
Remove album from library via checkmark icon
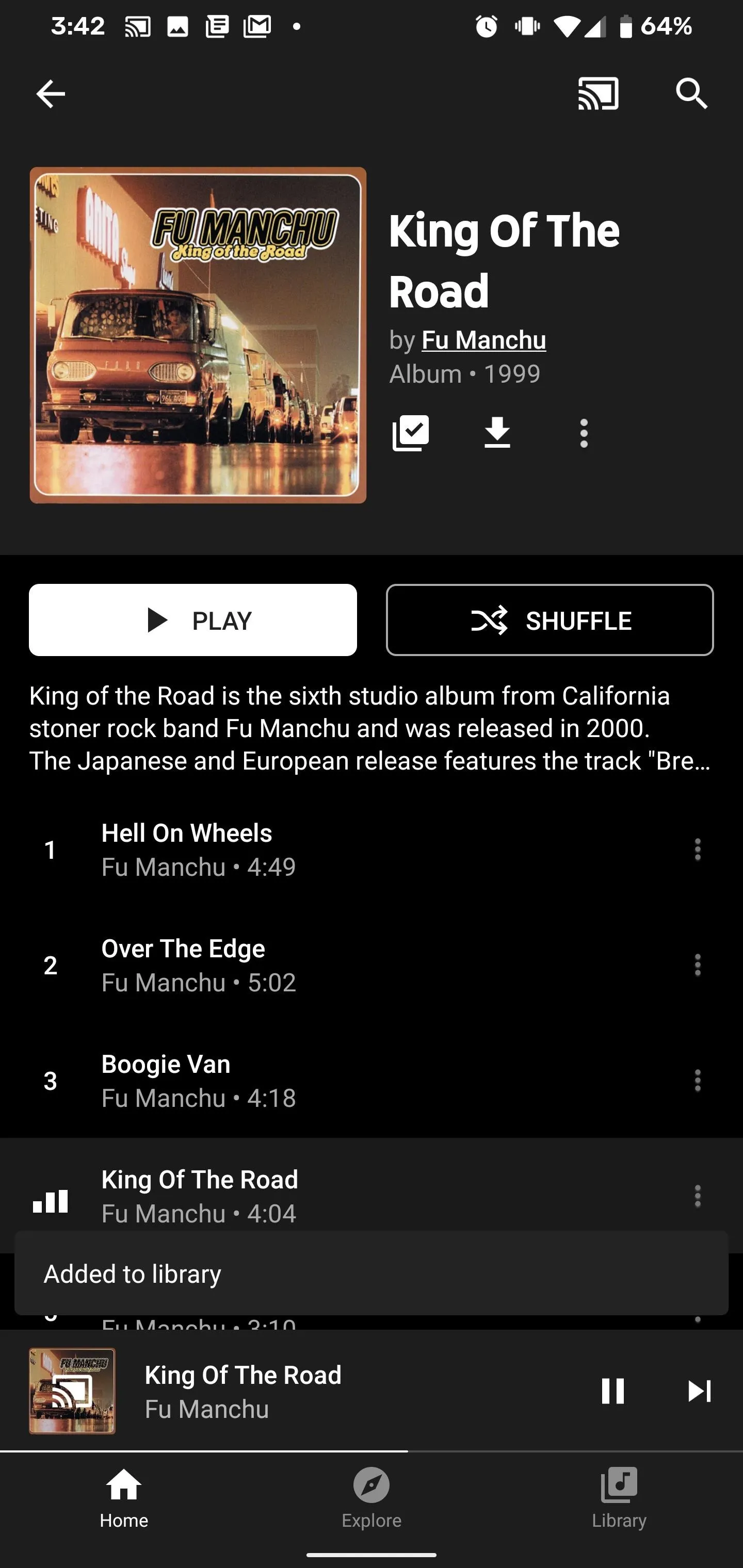(411, 433)
